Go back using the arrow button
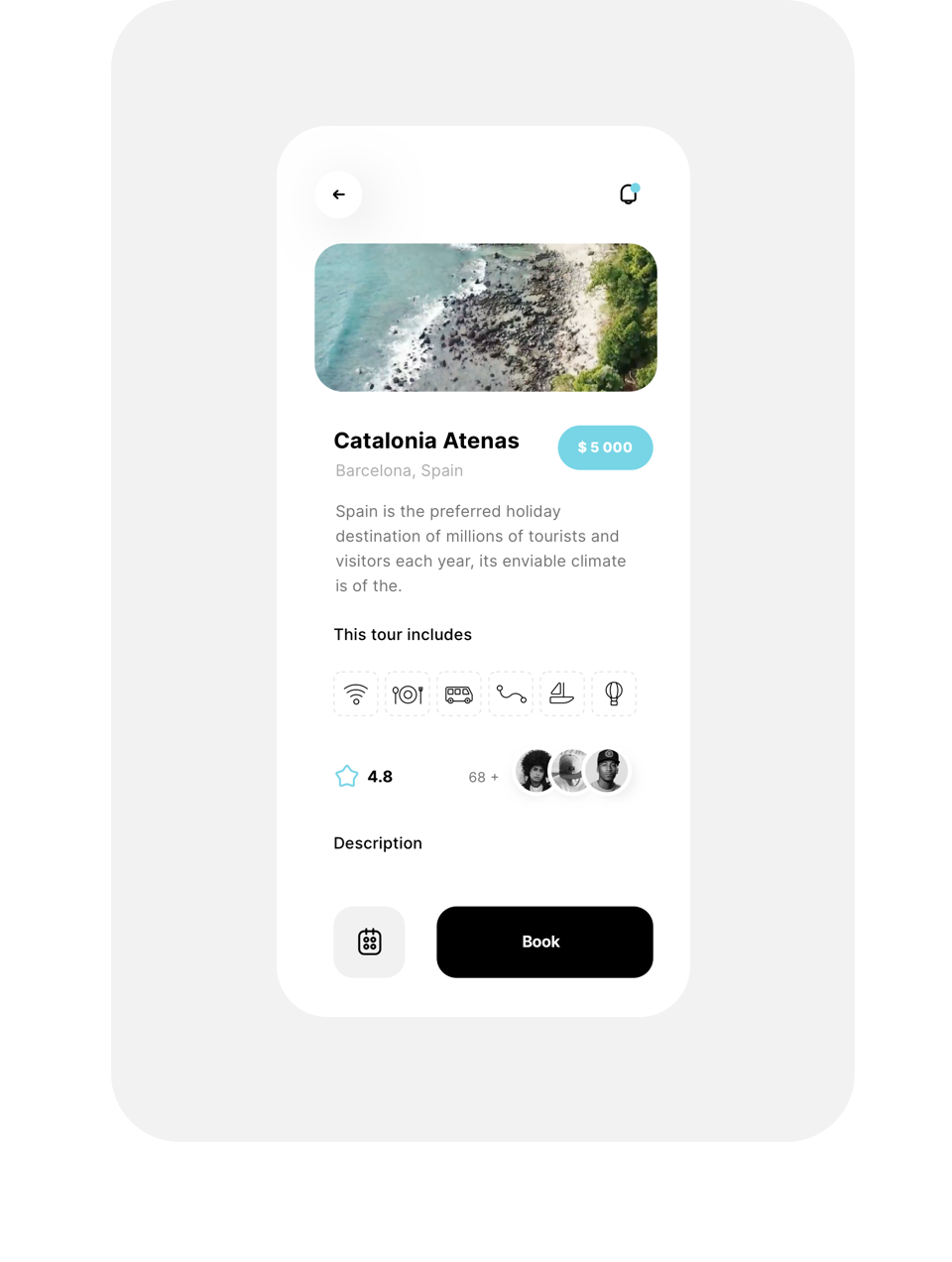The width and height of the screenshot is (952, 1262). (338, 194)
